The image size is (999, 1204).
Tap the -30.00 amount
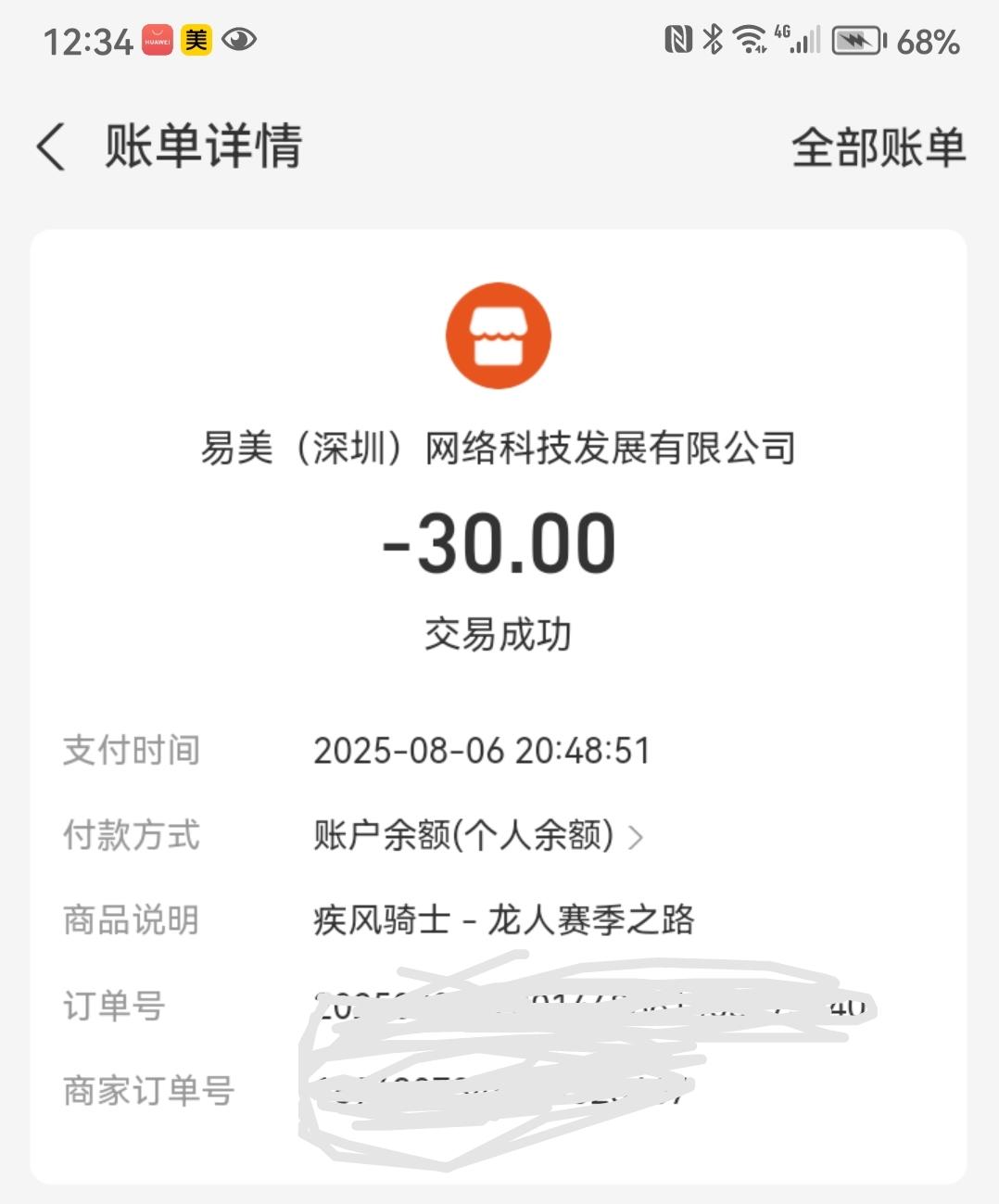(499, 545)
